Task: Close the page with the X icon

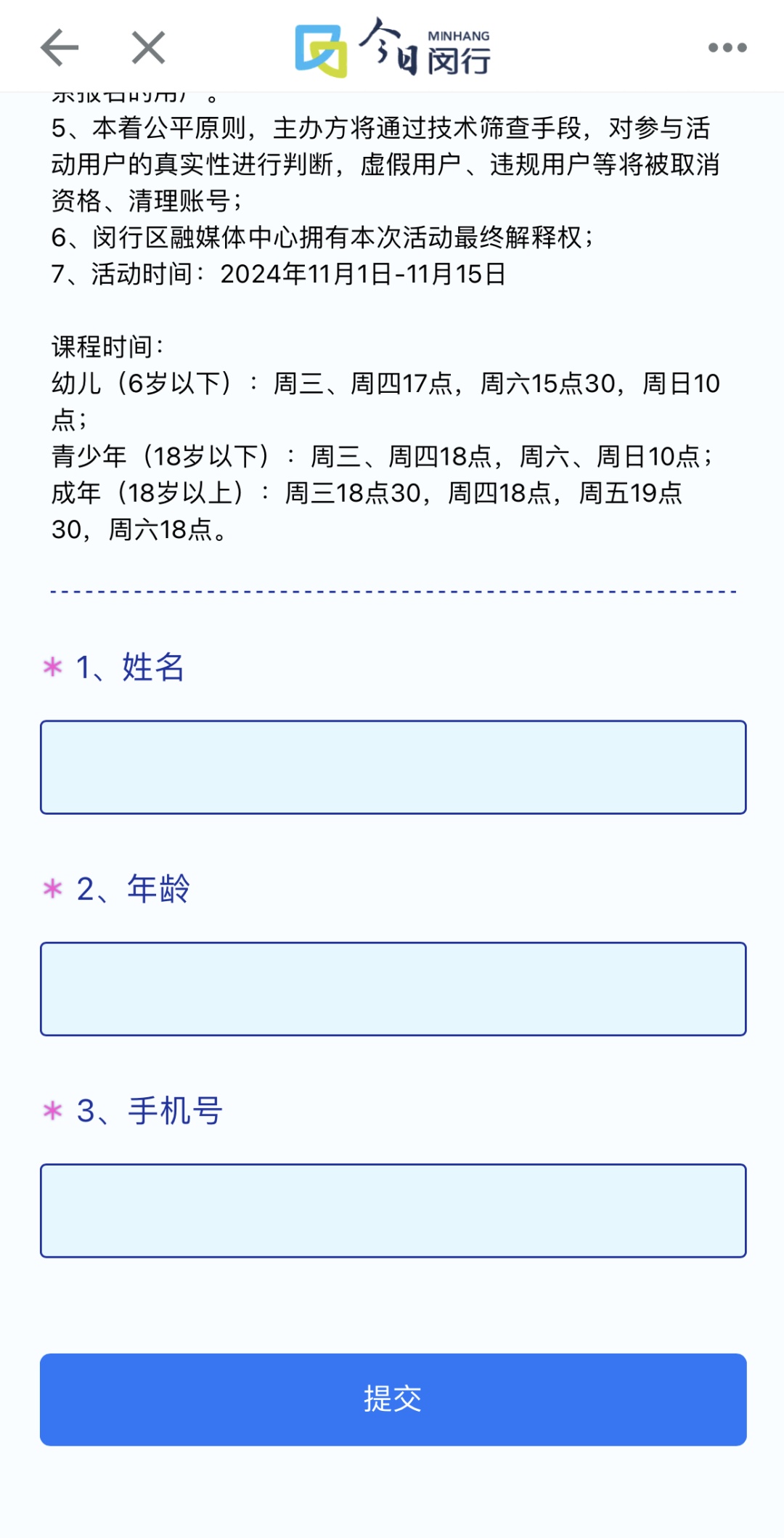Action: pyautogui.click(x=149, y=48)
